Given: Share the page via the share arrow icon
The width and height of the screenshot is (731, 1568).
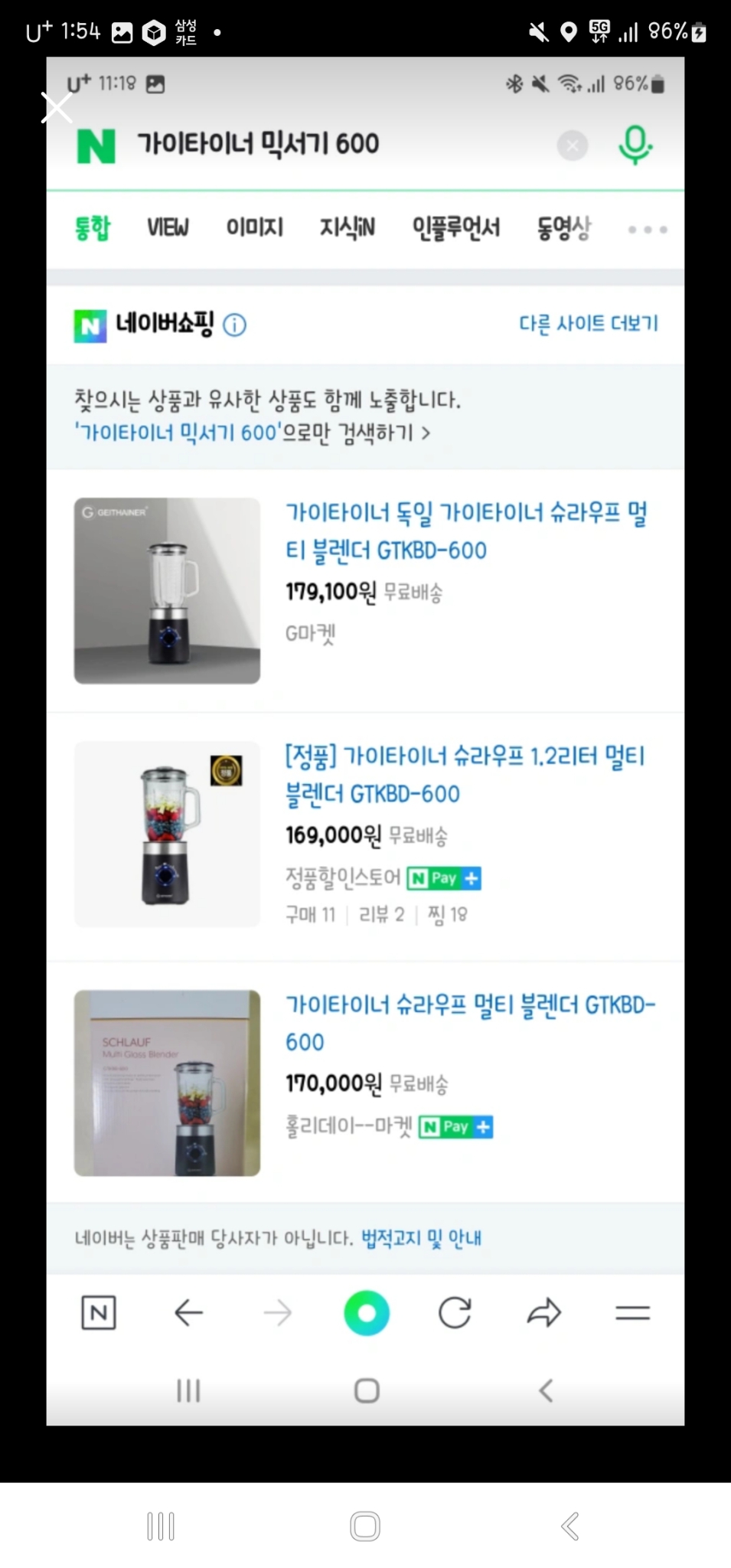Looking at the screenshot, I should [544, 1313].
